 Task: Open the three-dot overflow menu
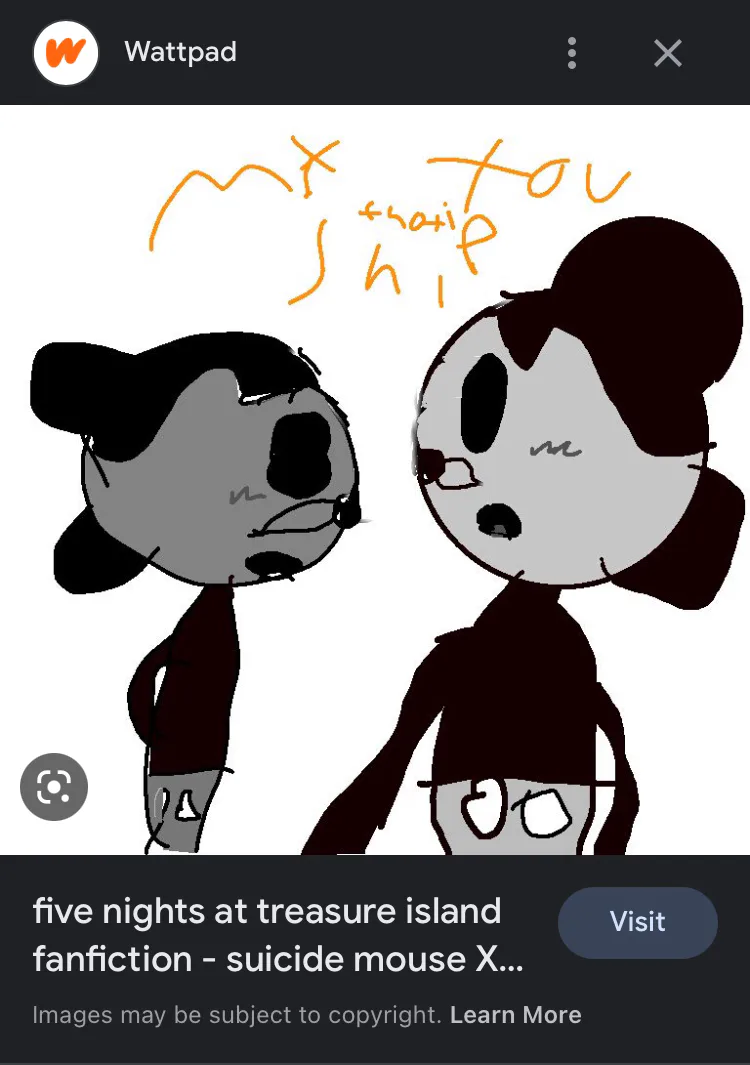(571, 53)
